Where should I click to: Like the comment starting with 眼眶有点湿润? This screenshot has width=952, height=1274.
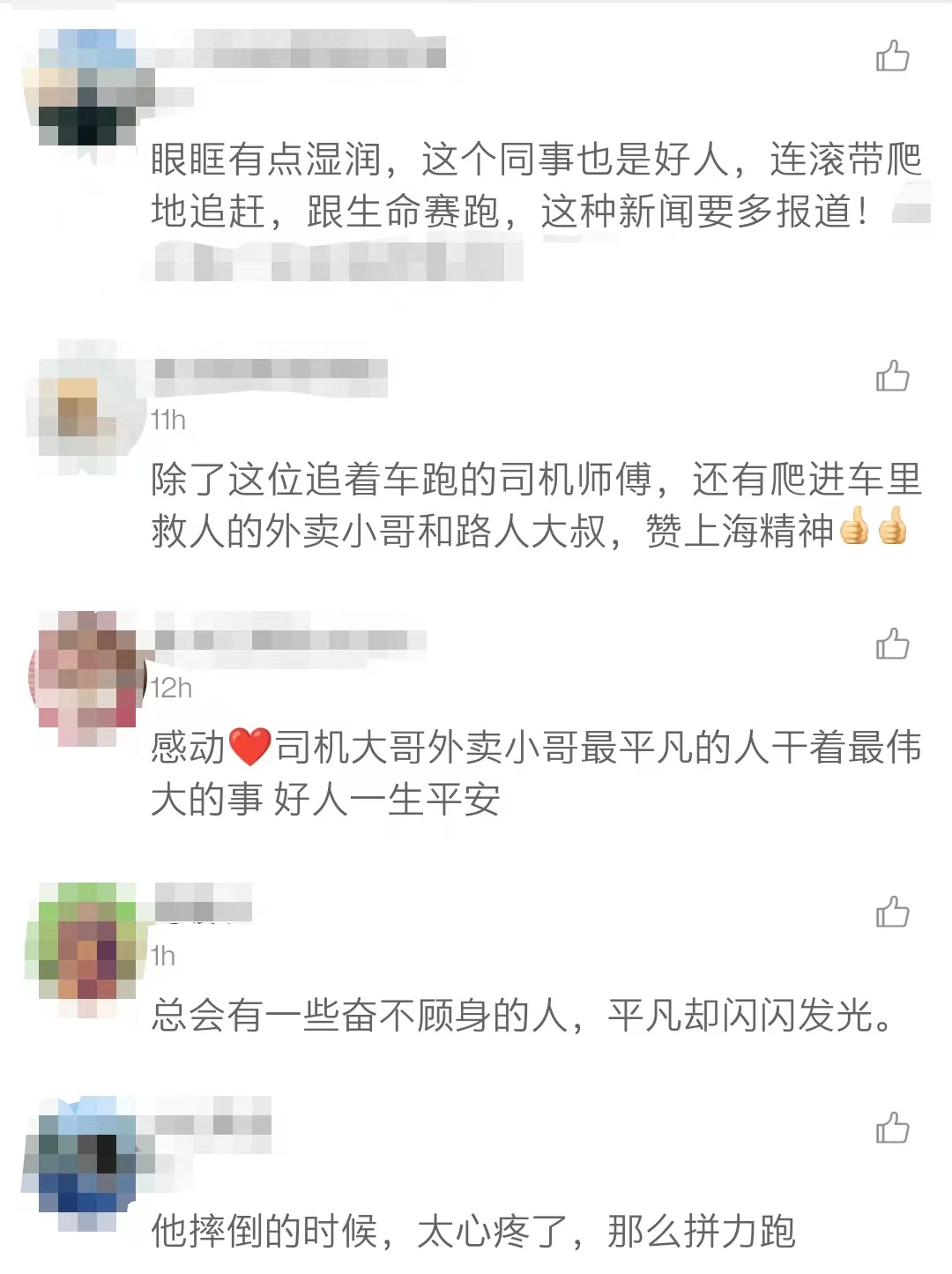892,56
